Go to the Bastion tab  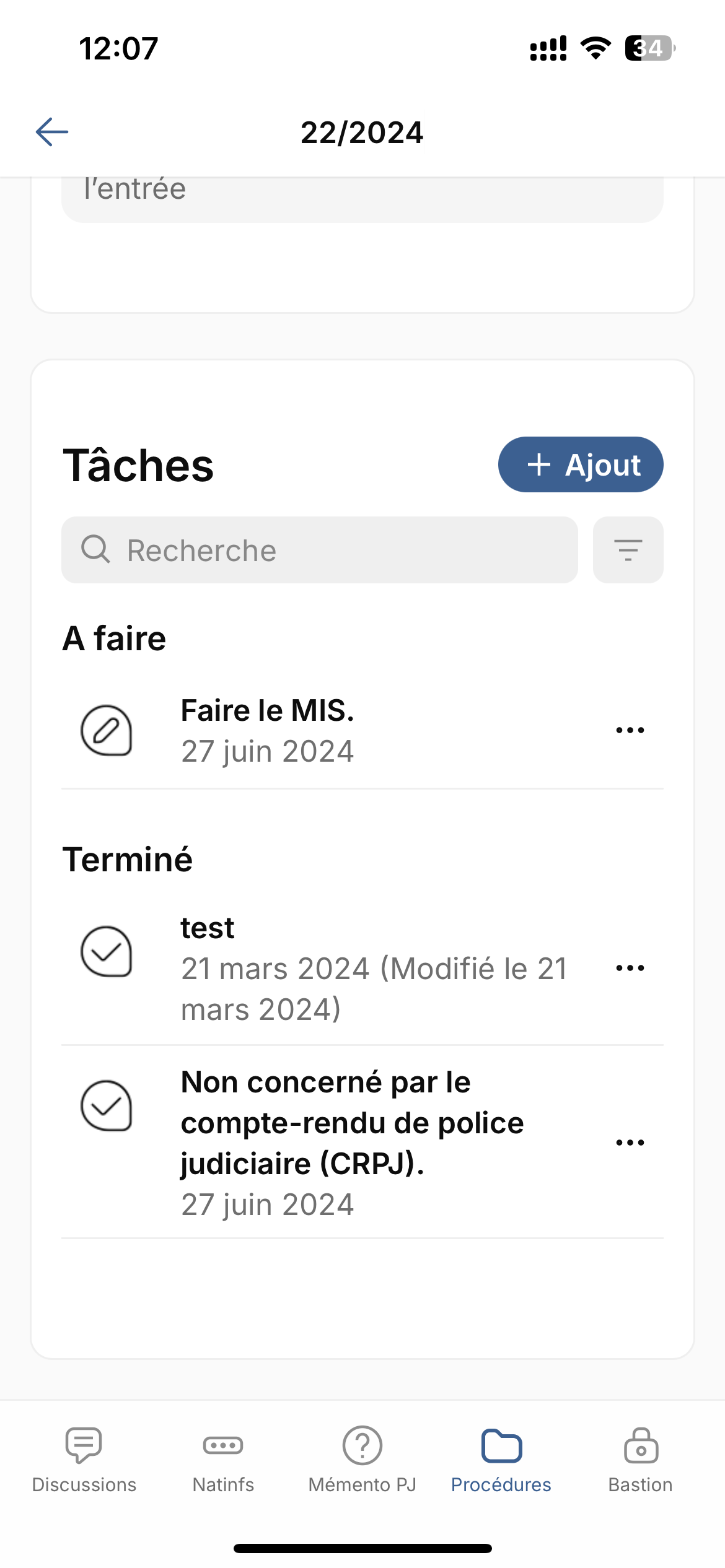641,1460
